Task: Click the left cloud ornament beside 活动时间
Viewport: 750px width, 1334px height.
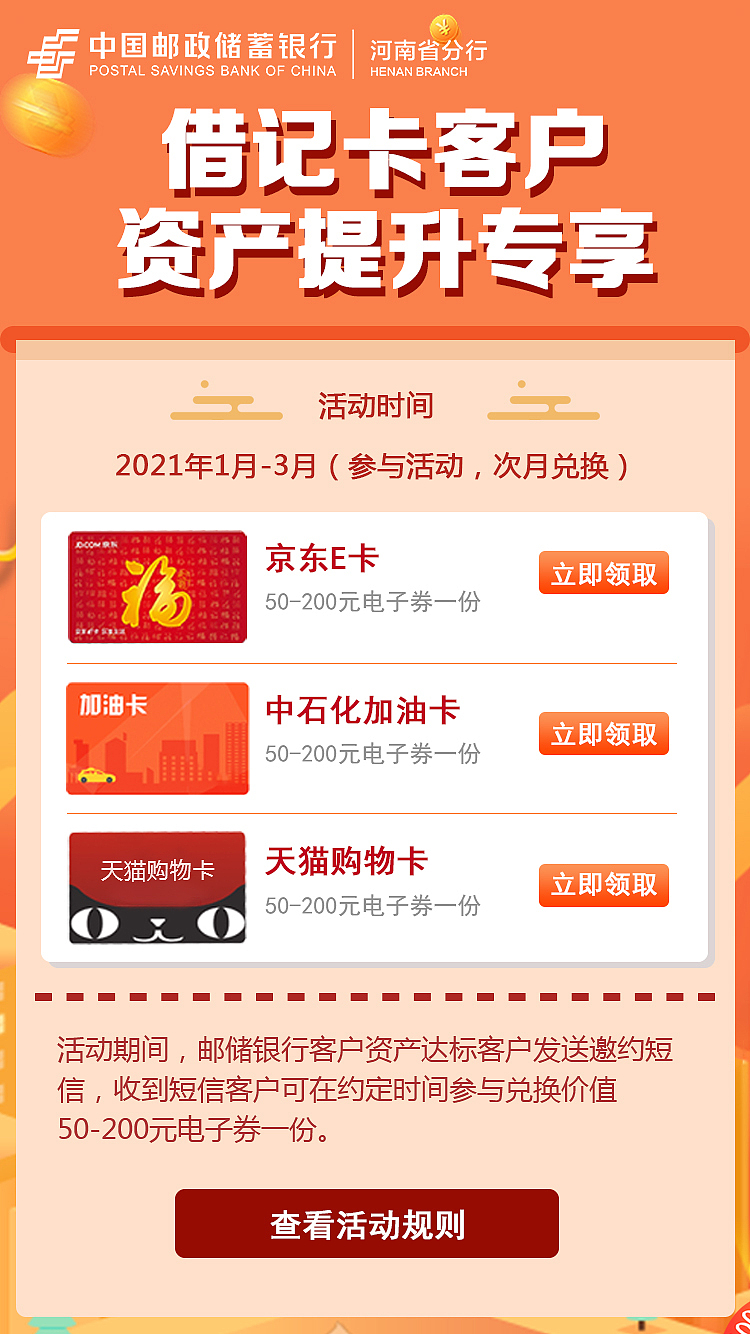Action: 228,402
